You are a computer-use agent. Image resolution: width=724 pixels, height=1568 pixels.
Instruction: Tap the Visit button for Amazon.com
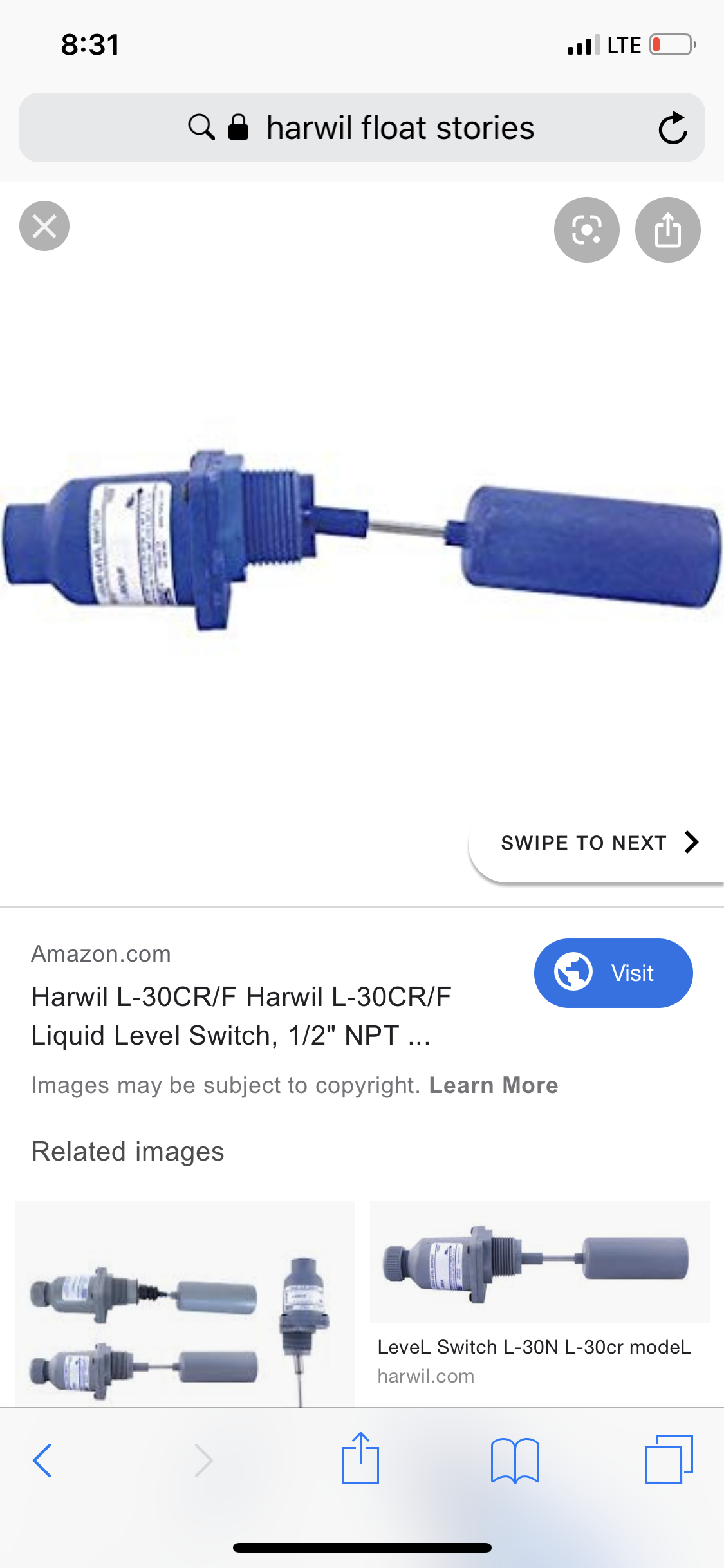click(x=613, y=973)
